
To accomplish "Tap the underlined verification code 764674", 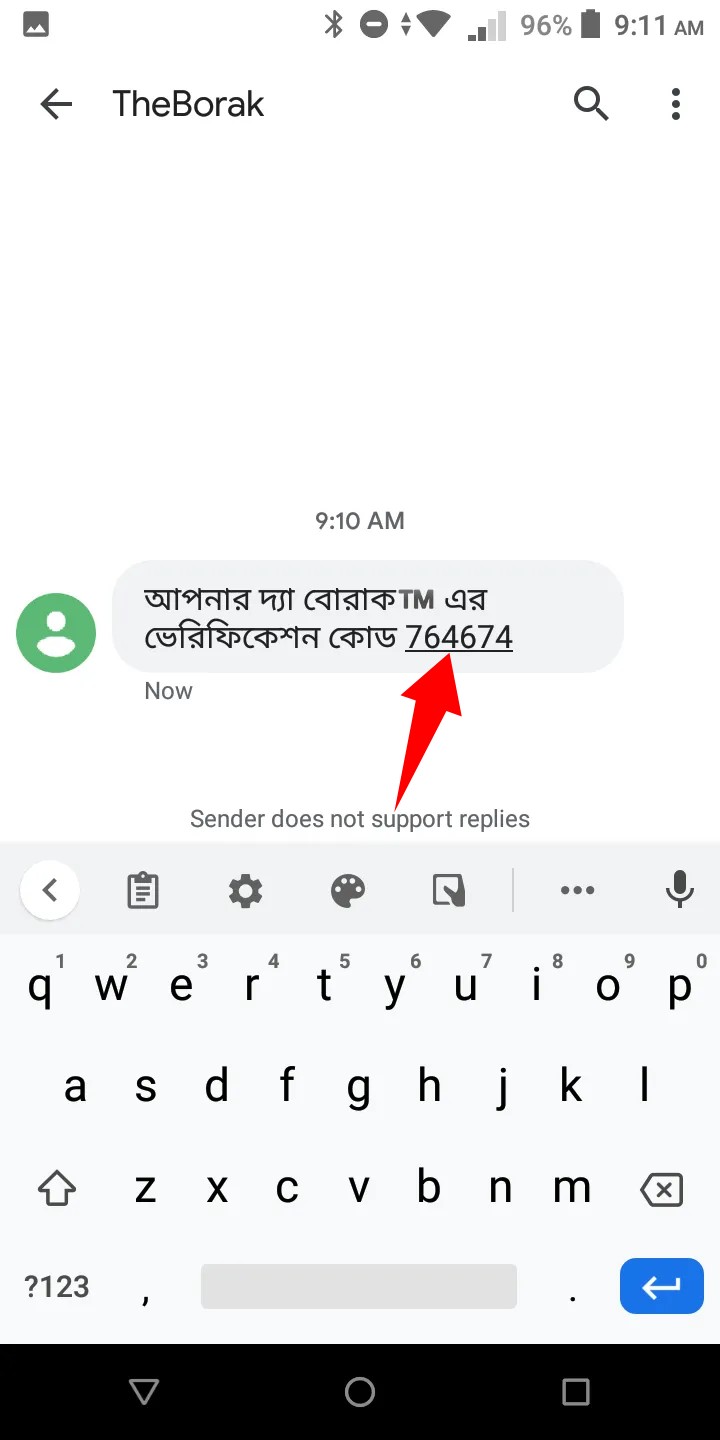I will [459, 637].
